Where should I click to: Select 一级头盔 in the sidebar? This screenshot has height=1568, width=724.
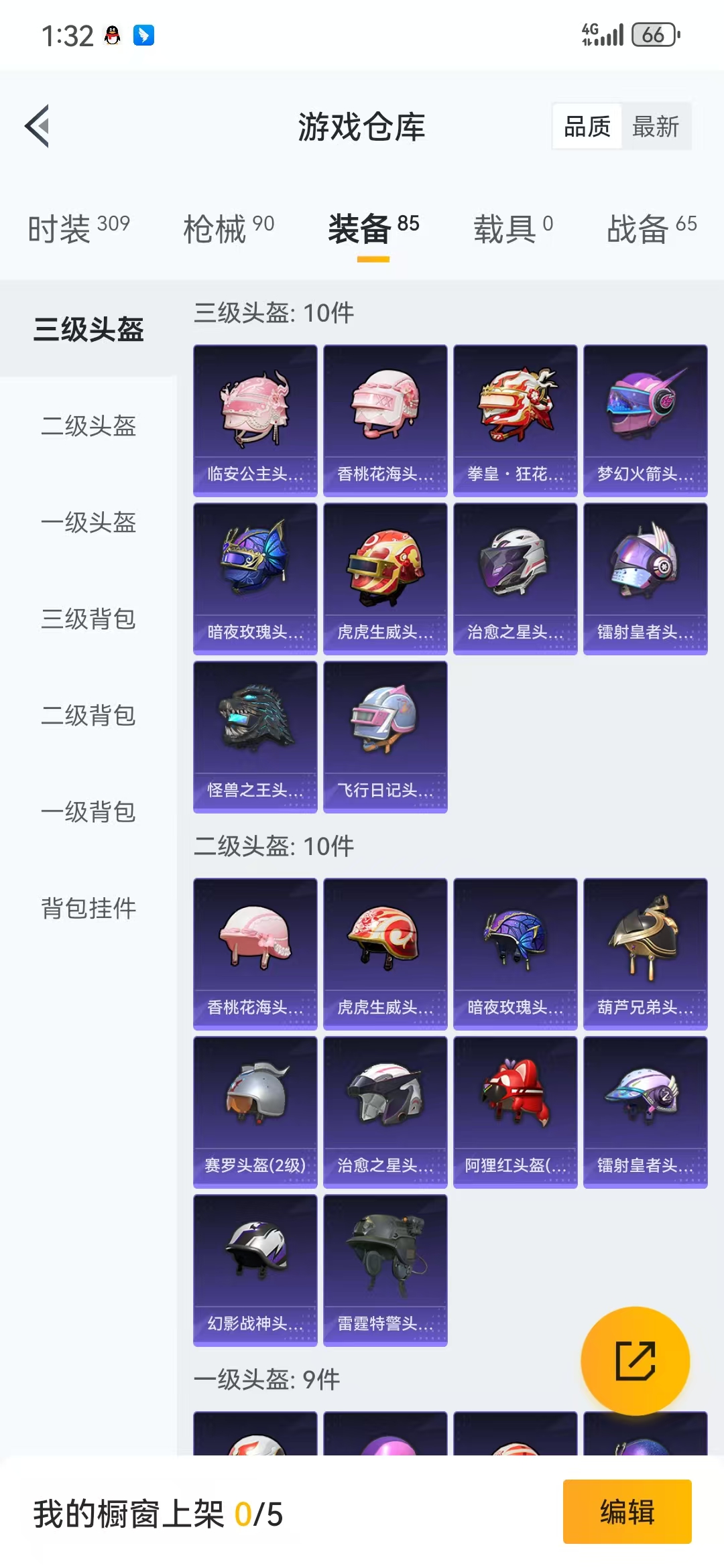coord(88,522)
